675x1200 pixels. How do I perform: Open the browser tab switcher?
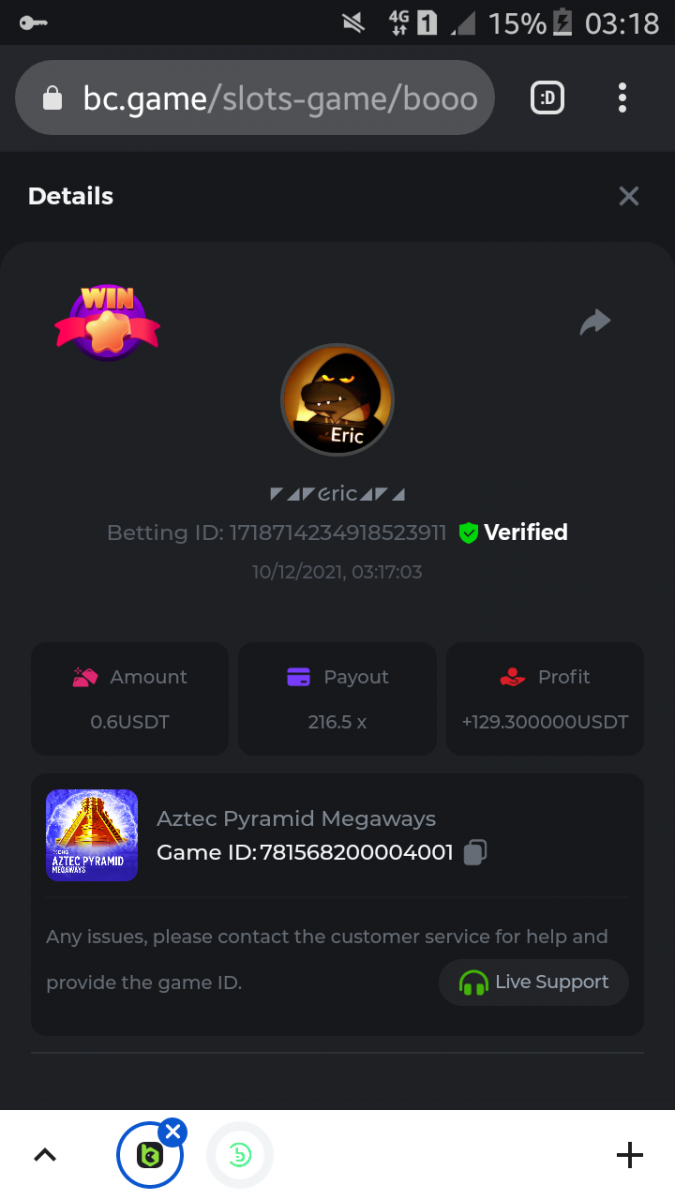click(547, 98)
